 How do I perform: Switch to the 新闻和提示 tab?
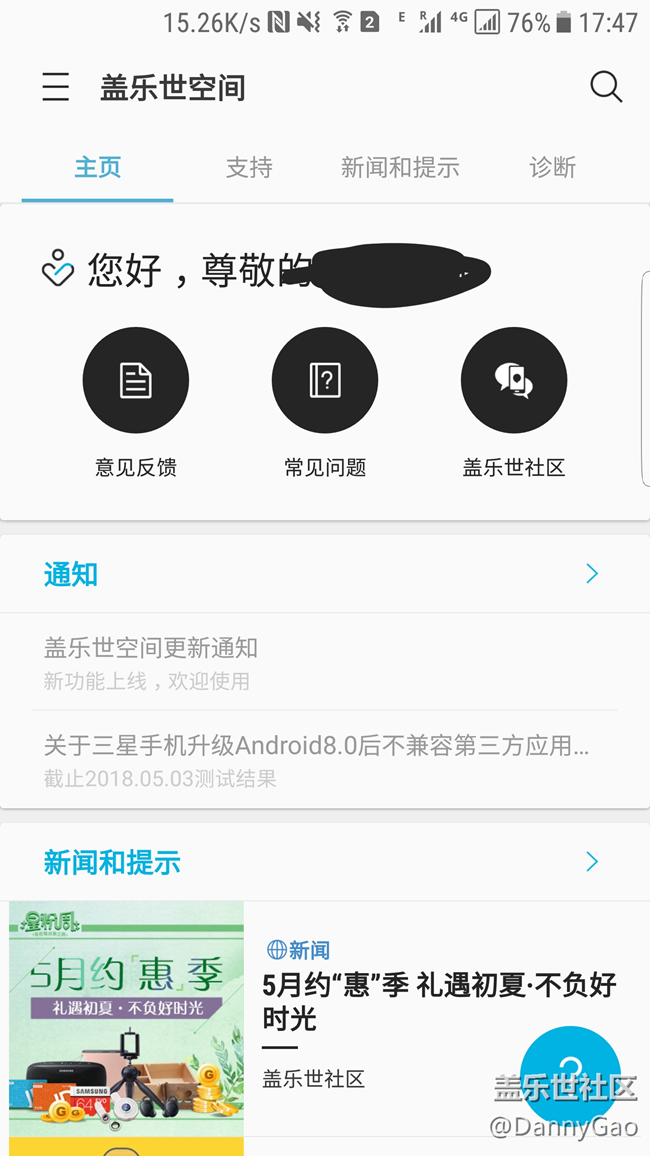point(400,168)
